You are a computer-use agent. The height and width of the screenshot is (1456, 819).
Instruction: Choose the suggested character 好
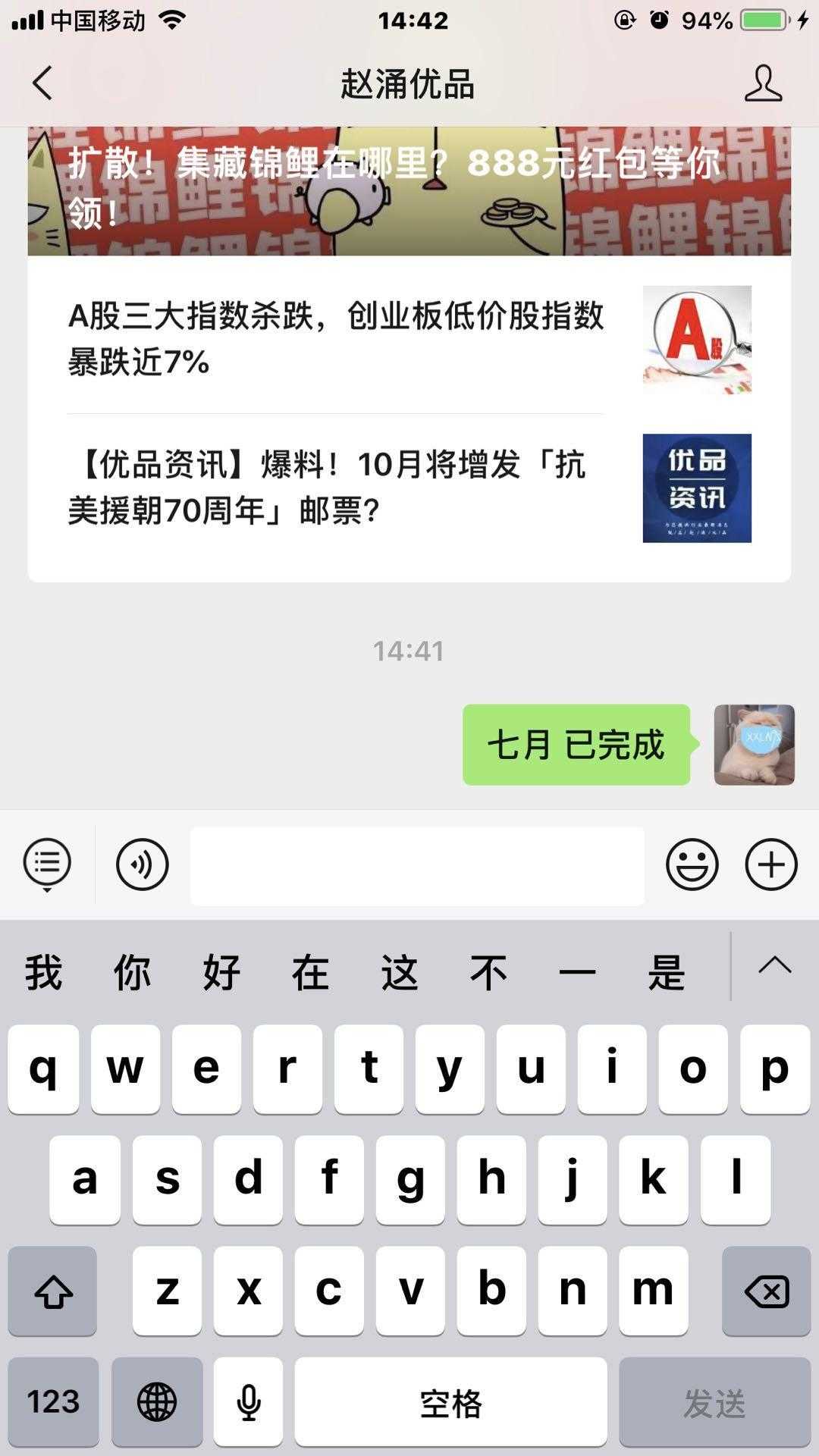tap(221, 972)
